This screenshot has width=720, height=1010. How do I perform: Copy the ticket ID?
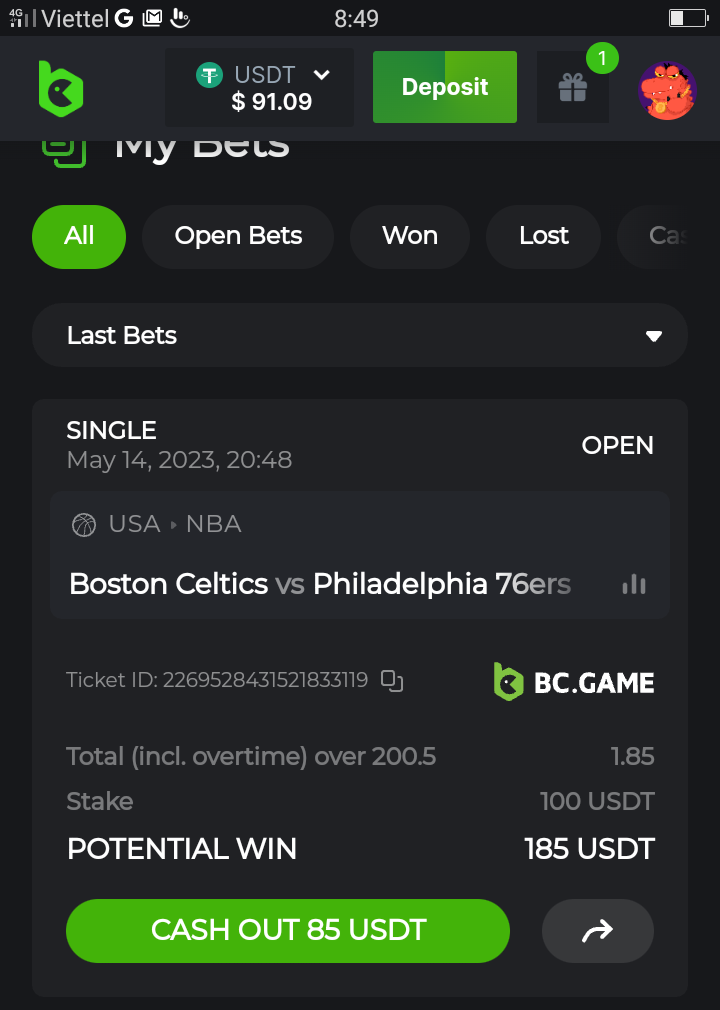click(392, 682)
